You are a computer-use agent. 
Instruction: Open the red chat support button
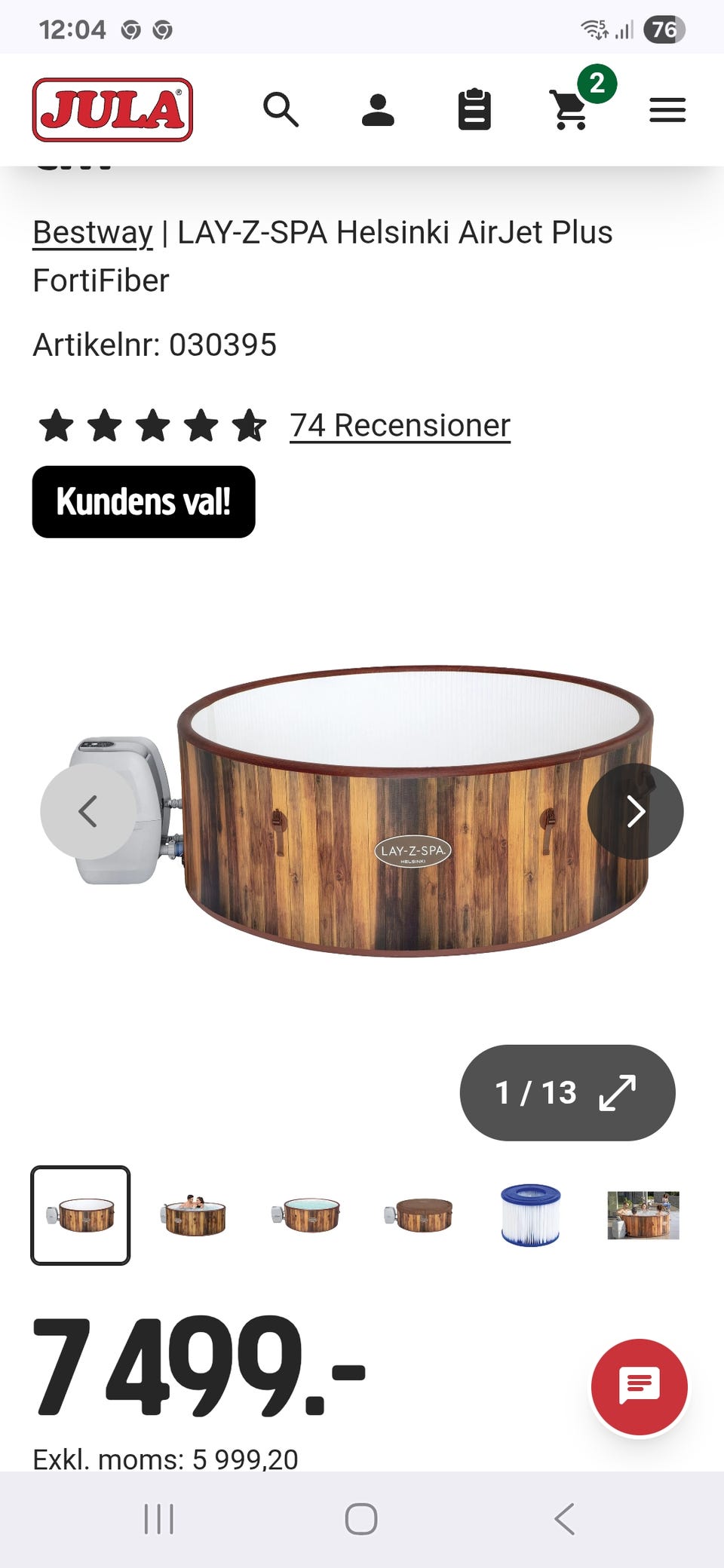pyautogui.click(x=640, y=1387)
